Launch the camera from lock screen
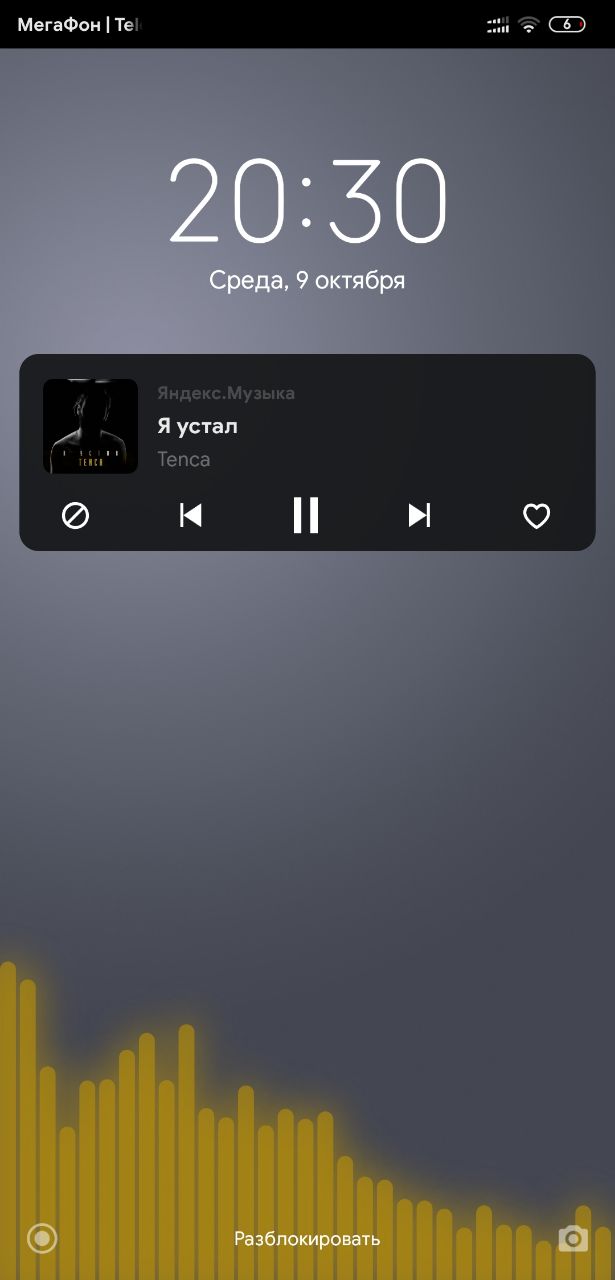This screenshot has height=1280, width=615. (573, 1239)
